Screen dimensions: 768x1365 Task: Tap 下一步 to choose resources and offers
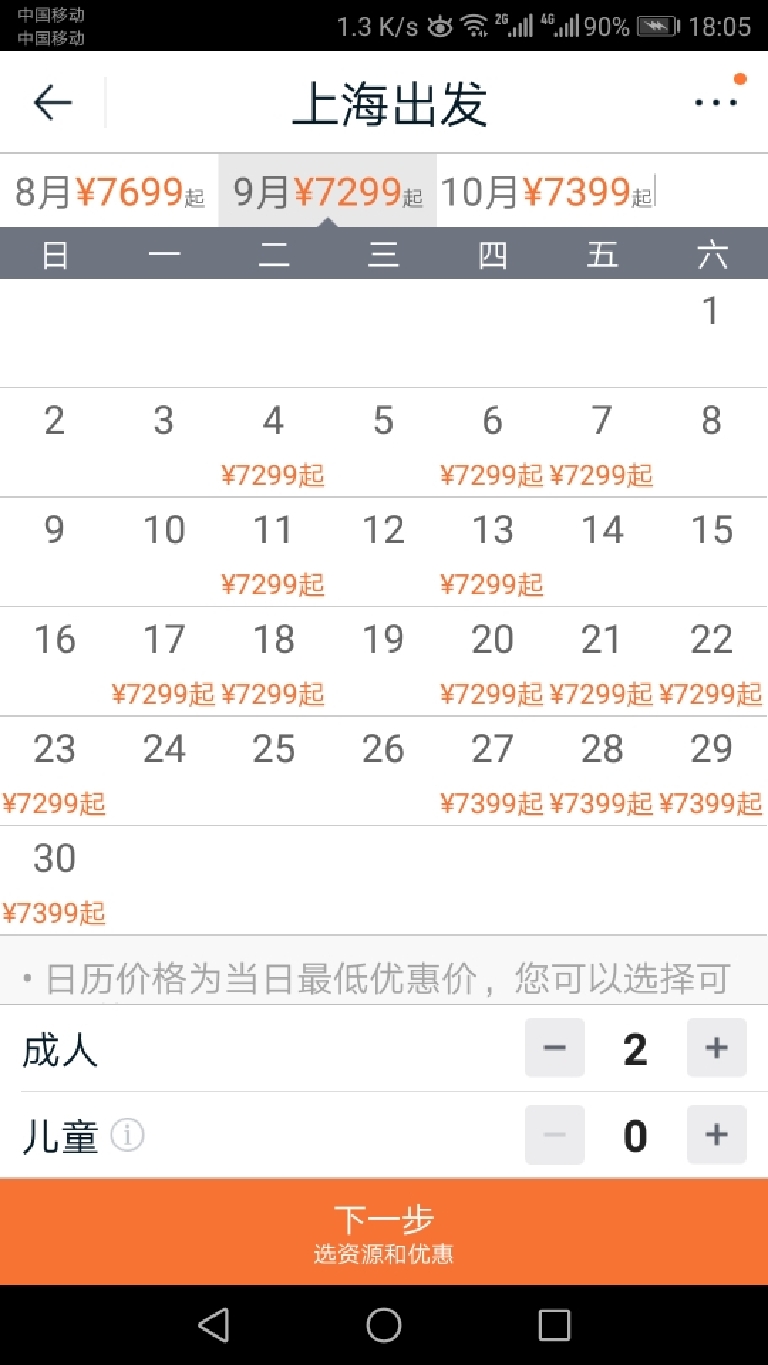click(x=384, y=1232)
